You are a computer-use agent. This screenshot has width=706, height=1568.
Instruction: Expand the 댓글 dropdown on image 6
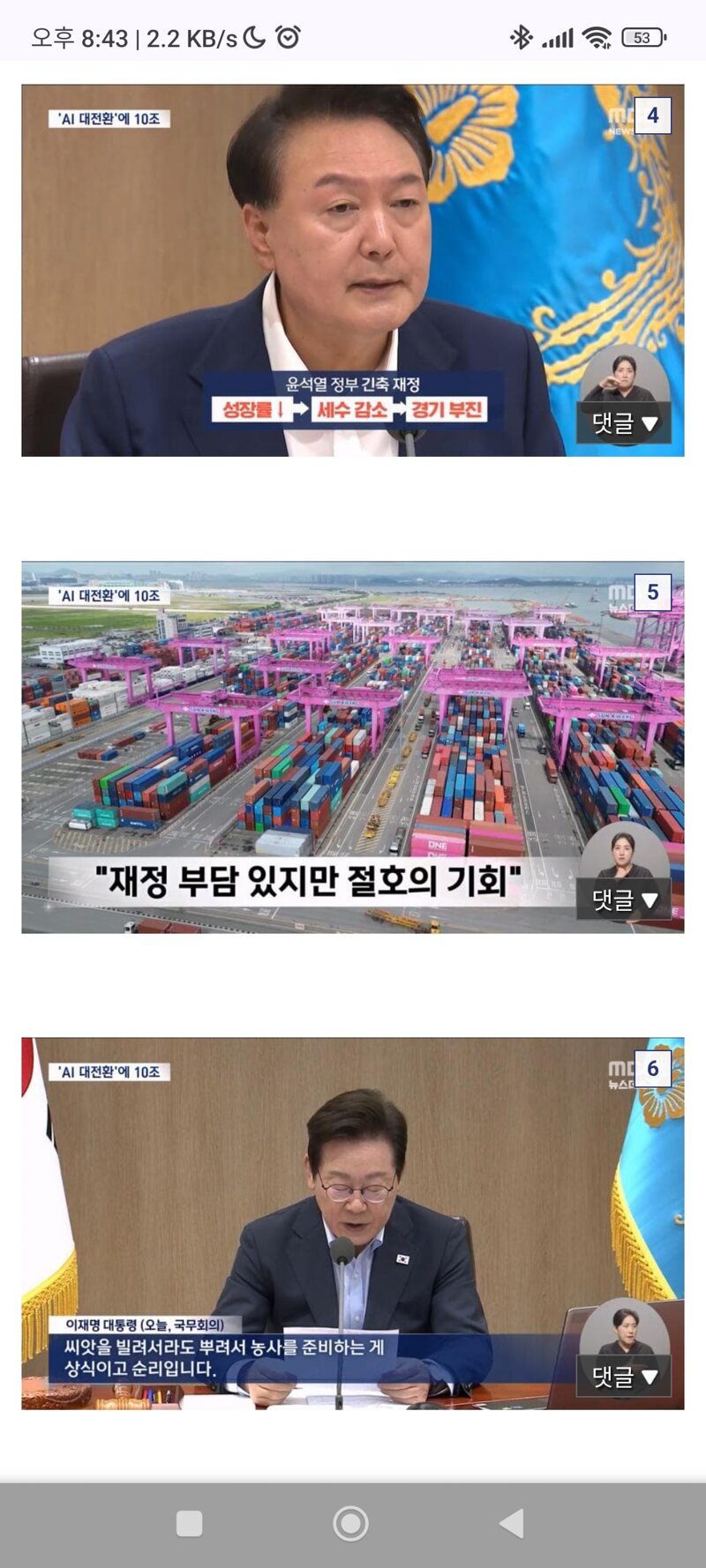pyautogui.click(x=625, y=1376)
